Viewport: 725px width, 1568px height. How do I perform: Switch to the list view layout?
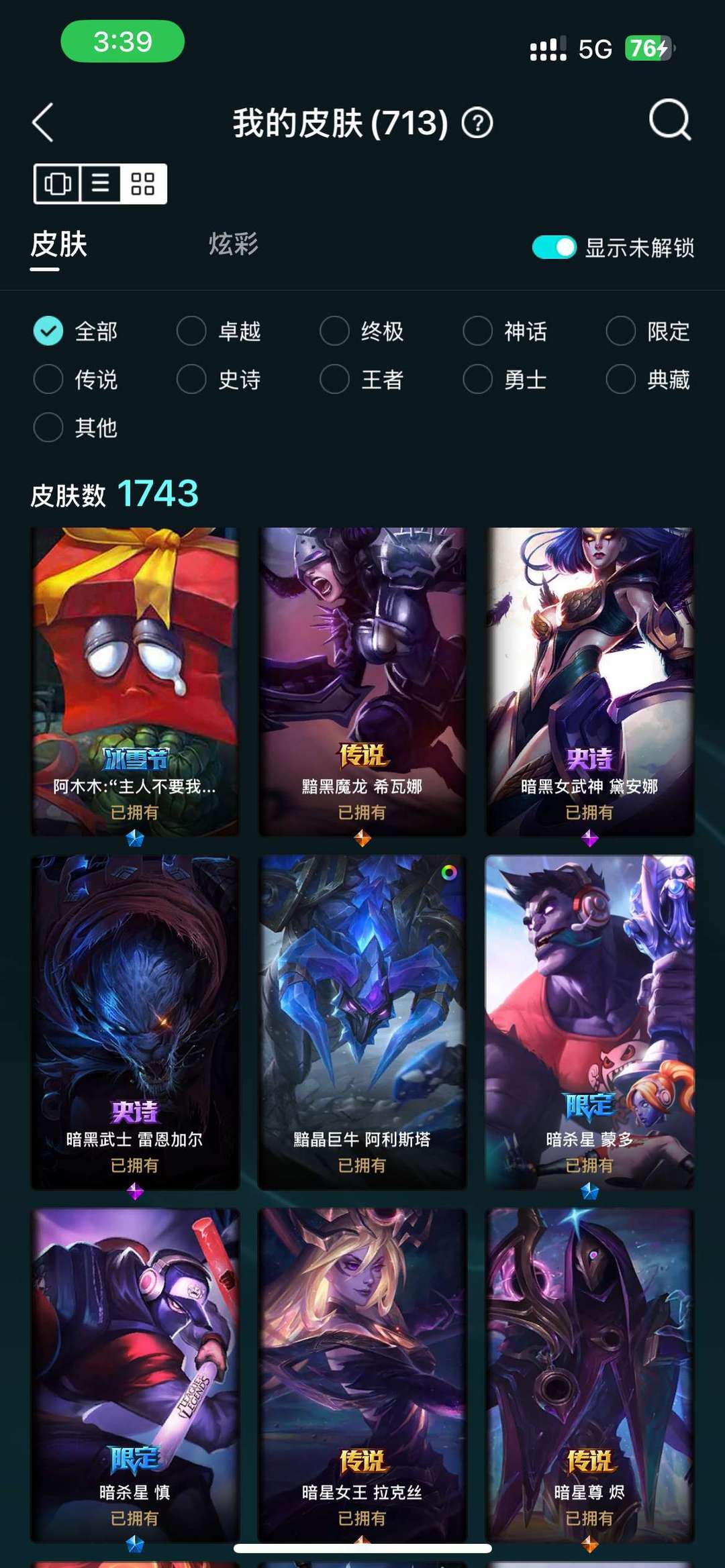[101, 183]
